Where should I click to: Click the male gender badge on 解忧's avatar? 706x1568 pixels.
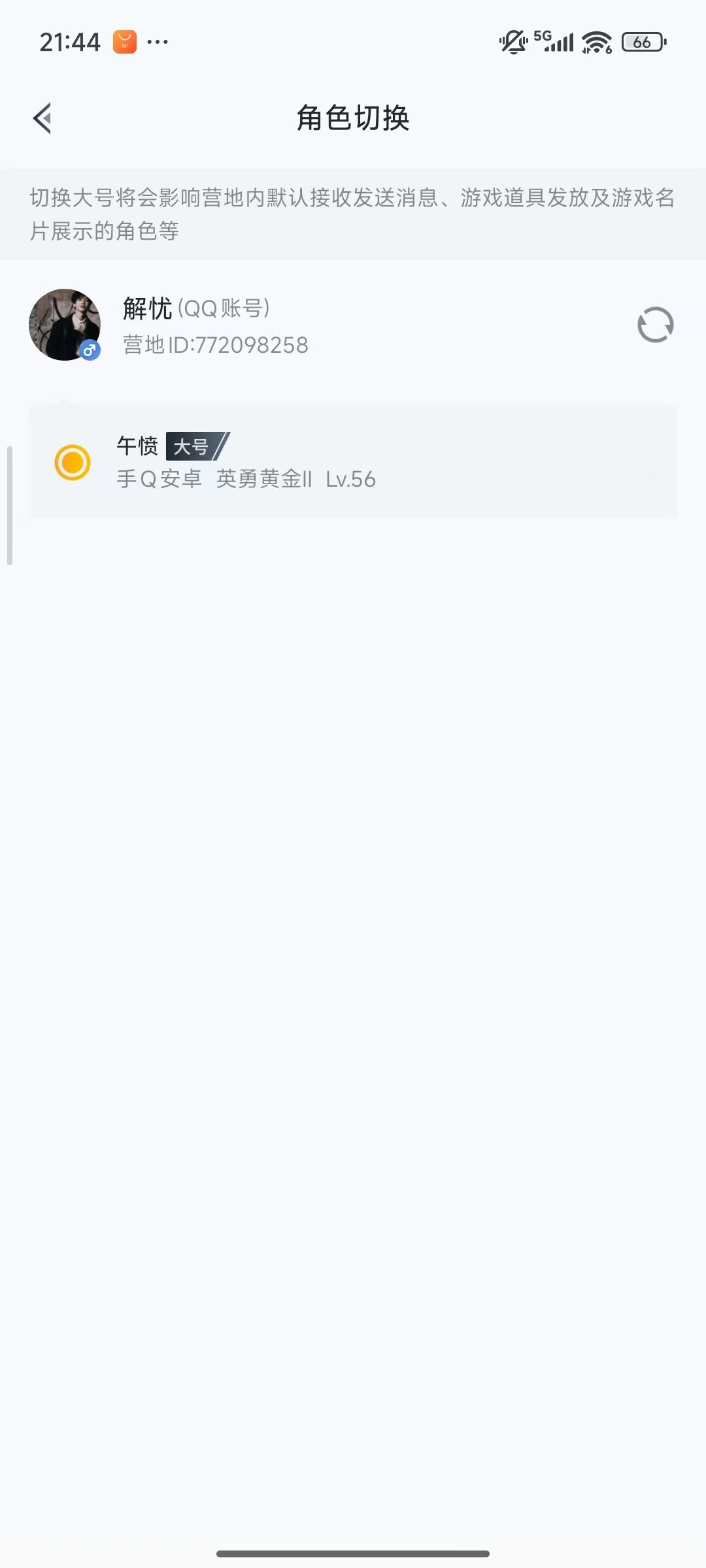tap(89, 351)
